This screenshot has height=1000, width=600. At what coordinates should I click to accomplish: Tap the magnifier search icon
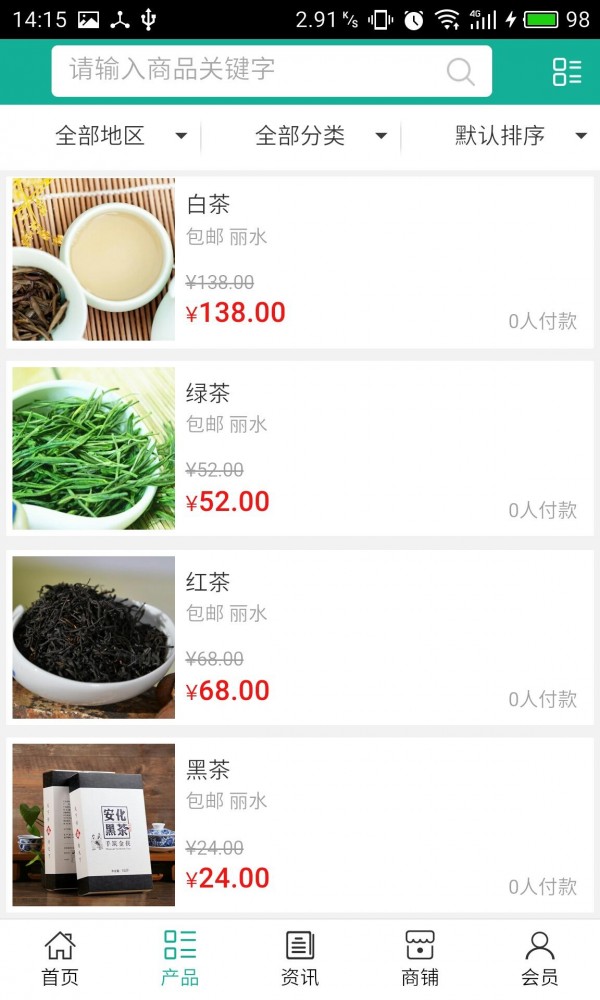[x=460, y=71]
